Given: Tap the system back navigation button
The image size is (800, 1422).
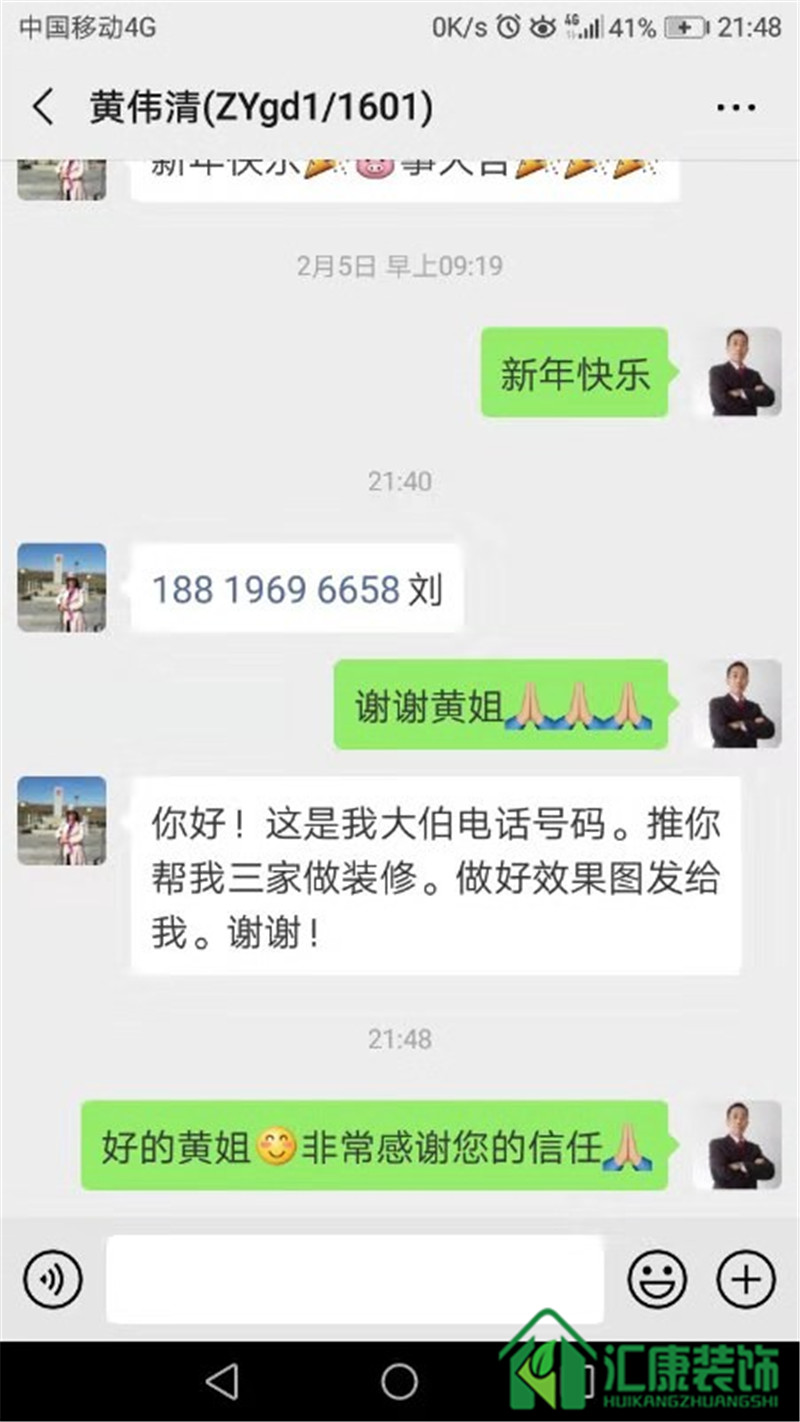Looking at the screenshot, I should 222,1382.
